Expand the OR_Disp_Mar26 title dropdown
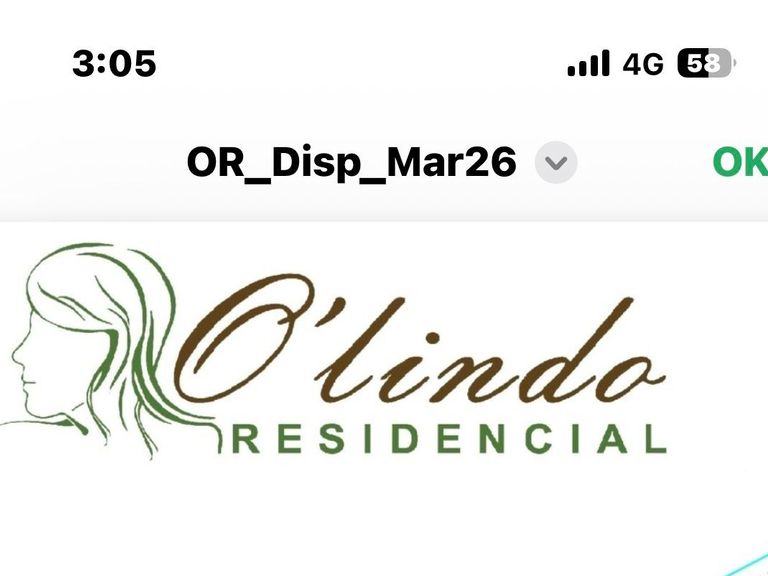This screenshot has width=768, height=576. [x=556, y=162]
